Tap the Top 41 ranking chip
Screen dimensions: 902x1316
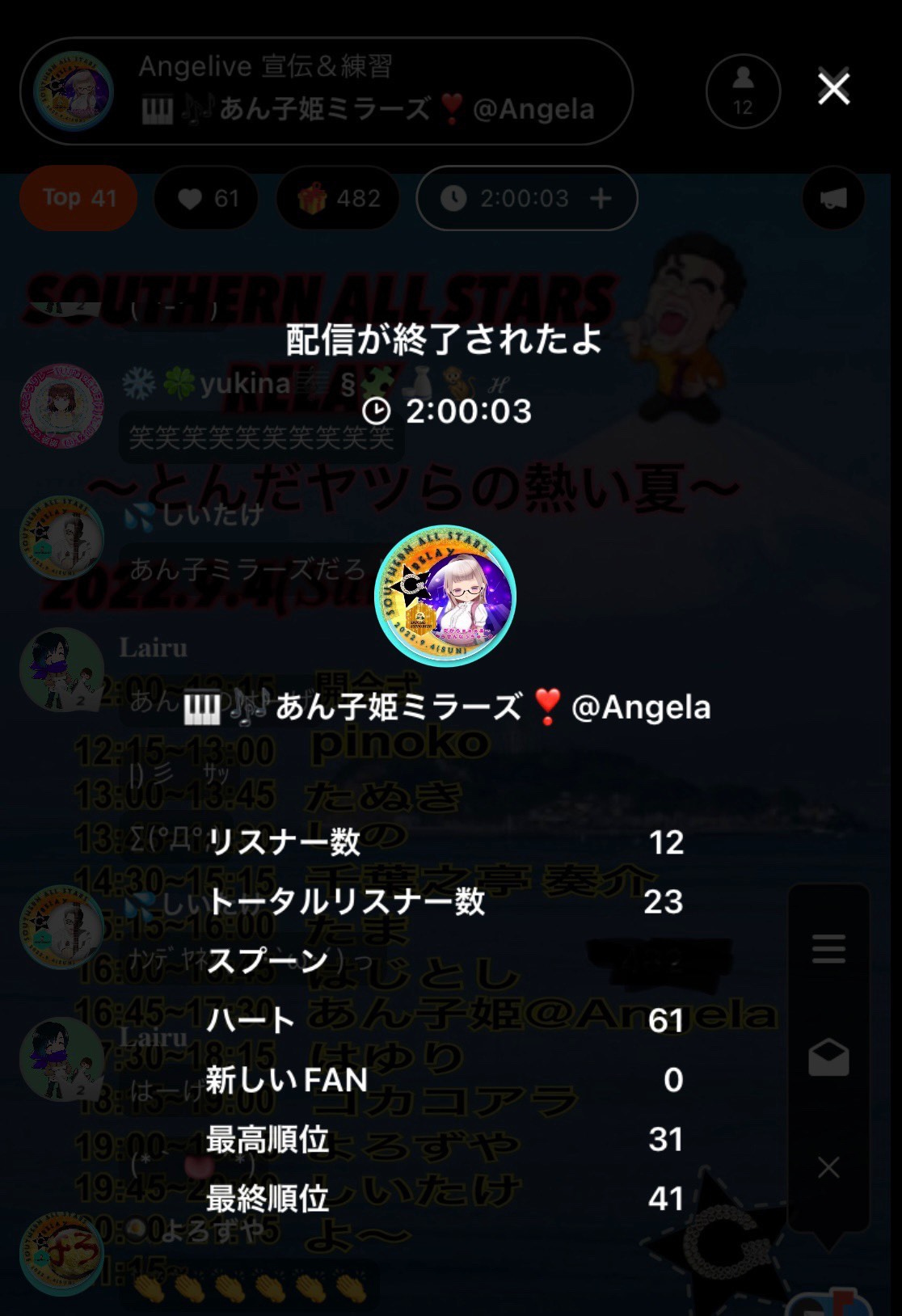(78, 198)
